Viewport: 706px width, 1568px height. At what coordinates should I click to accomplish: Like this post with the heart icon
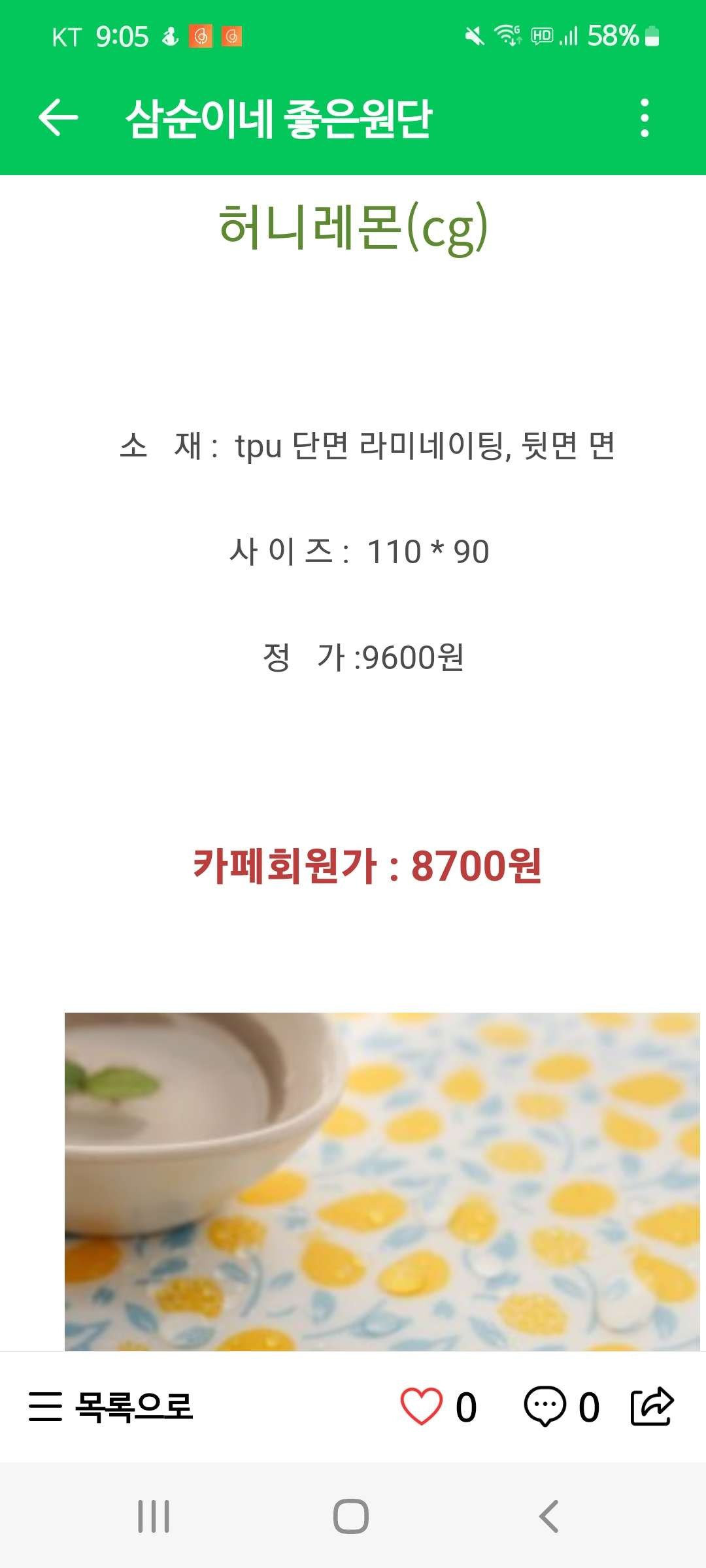pos(421,1406)
